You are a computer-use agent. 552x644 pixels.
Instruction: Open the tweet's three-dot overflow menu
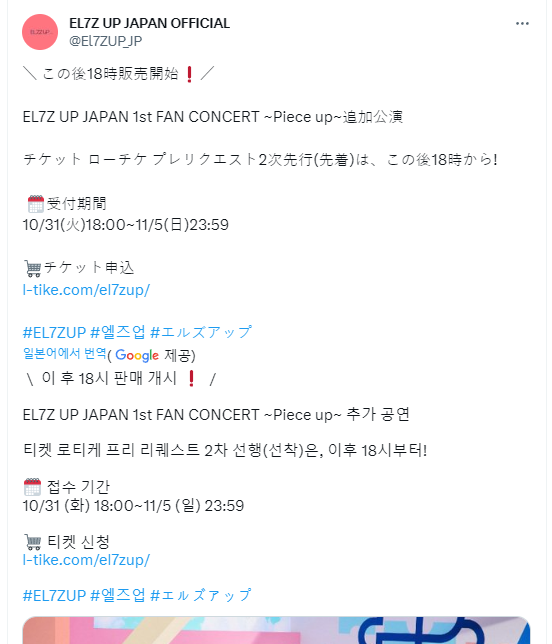[522, 24]
